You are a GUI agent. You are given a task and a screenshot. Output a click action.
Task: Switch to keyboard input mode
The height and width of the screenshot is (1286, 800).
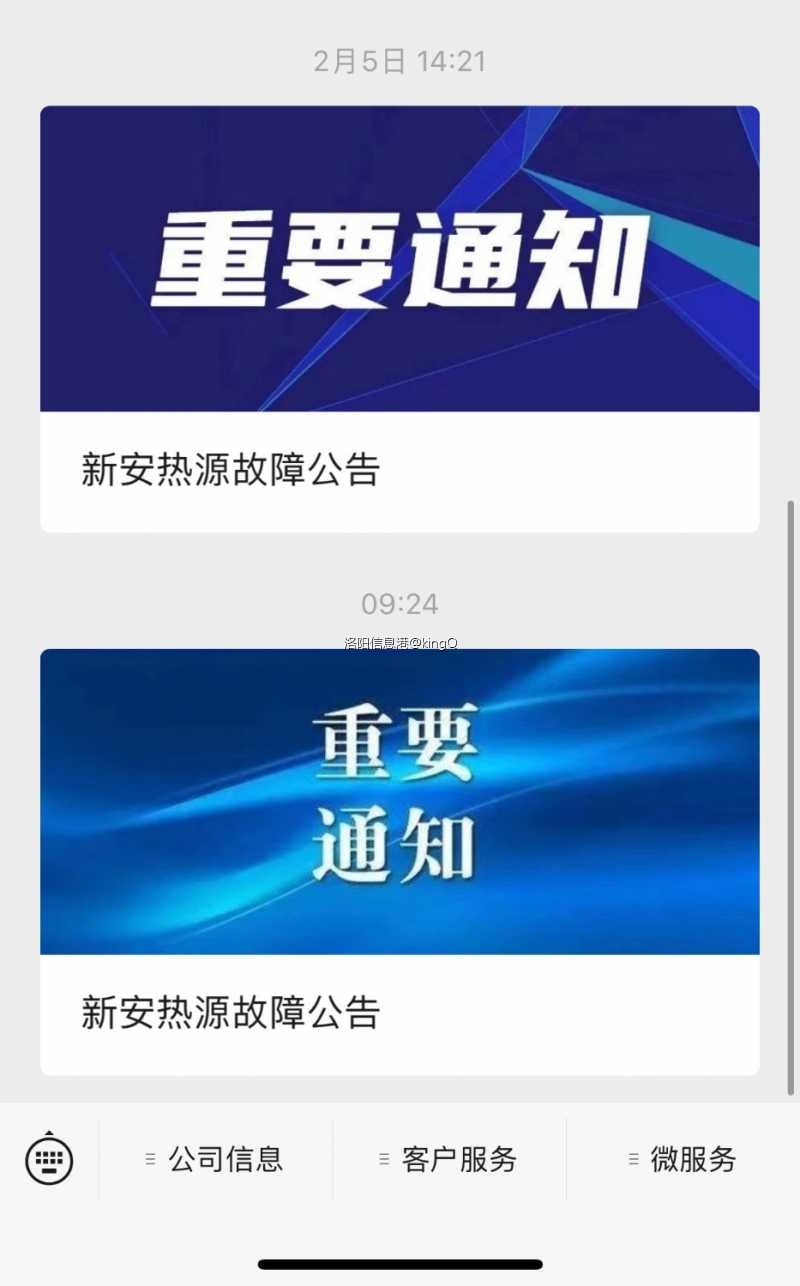[49, 1159]
